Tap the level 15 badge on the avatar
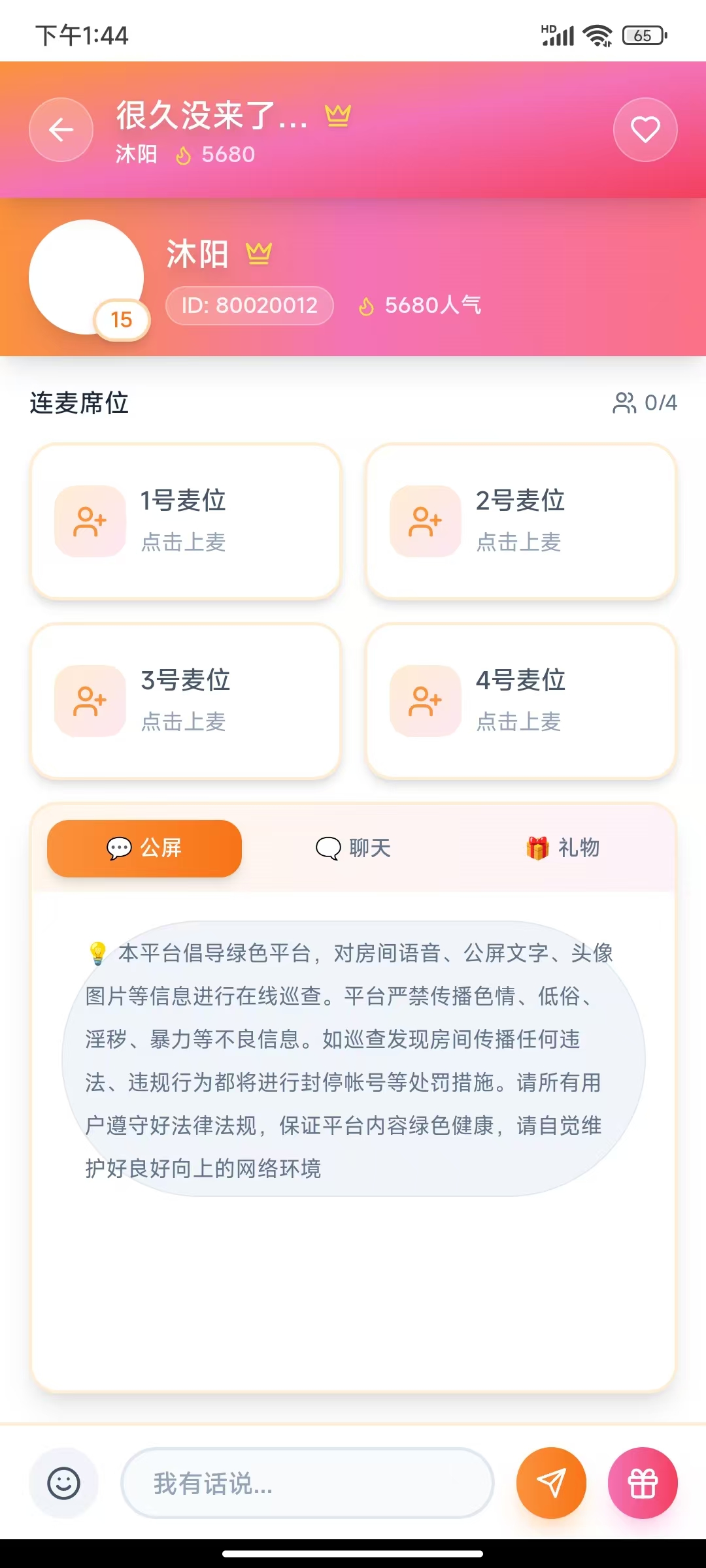 pyautogui.click(x=123, y=319)
